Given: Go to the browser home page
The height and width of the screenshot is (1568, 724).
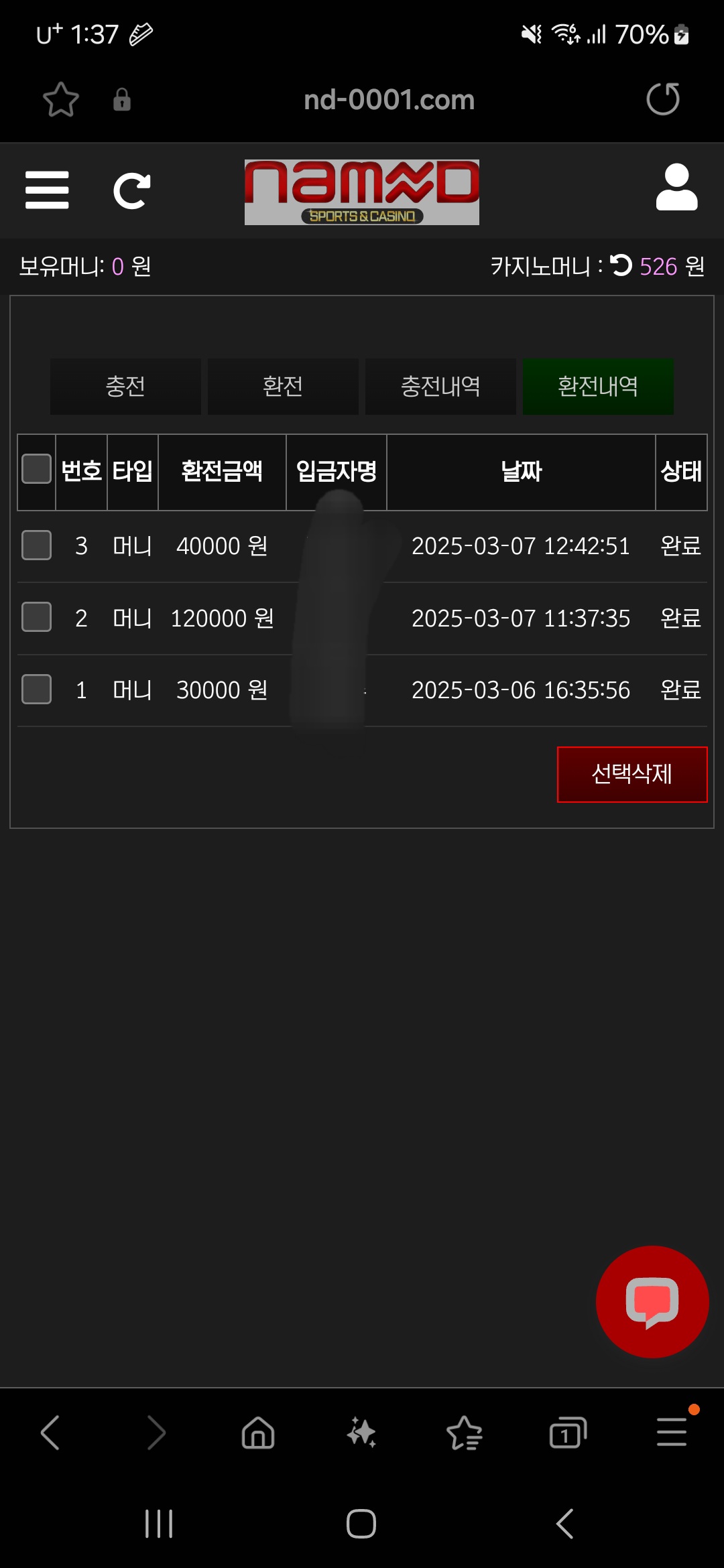Looking at the screenshot, I should tap(258, 1433).
